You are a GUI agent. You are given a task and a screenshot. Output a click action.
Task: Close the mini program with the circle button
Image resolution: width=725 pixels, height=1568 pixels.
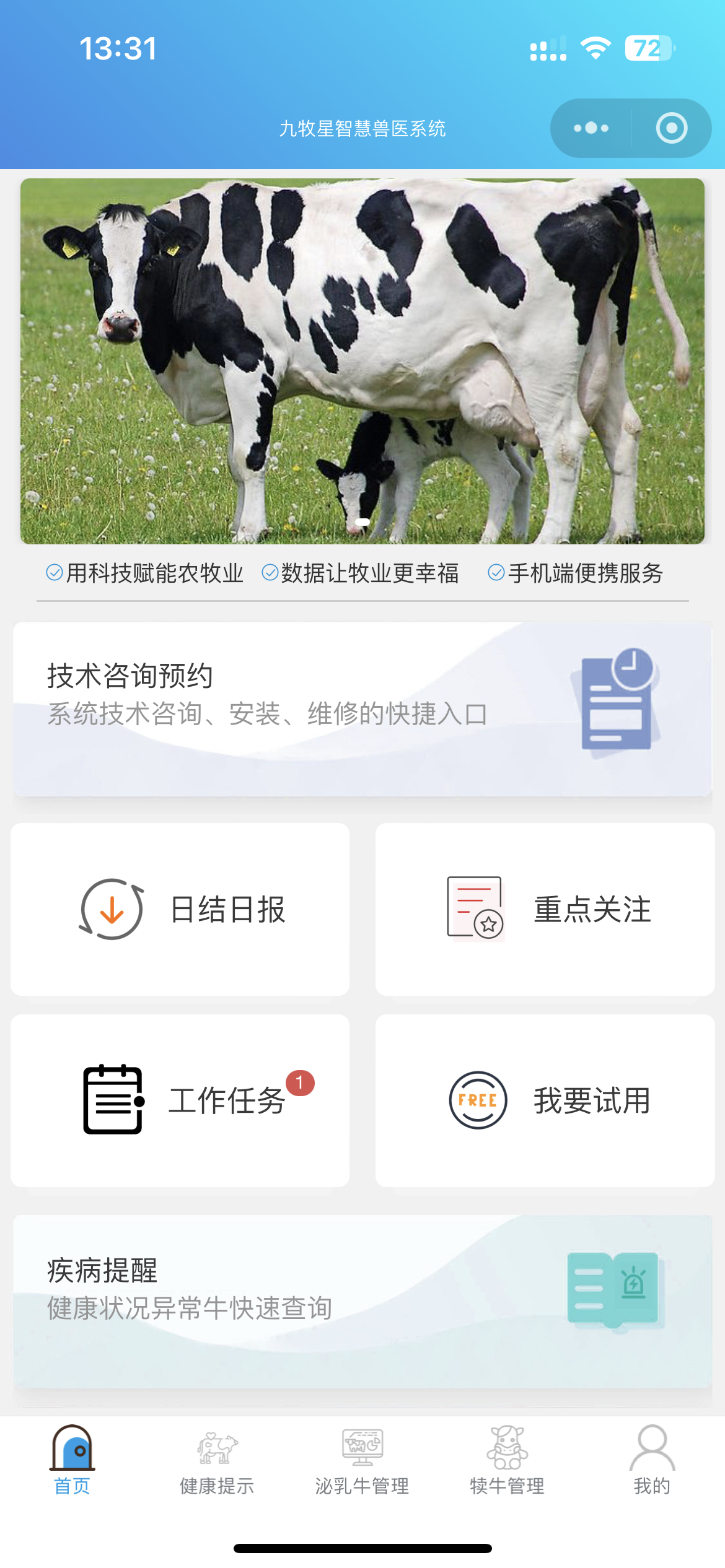point(672,128)
